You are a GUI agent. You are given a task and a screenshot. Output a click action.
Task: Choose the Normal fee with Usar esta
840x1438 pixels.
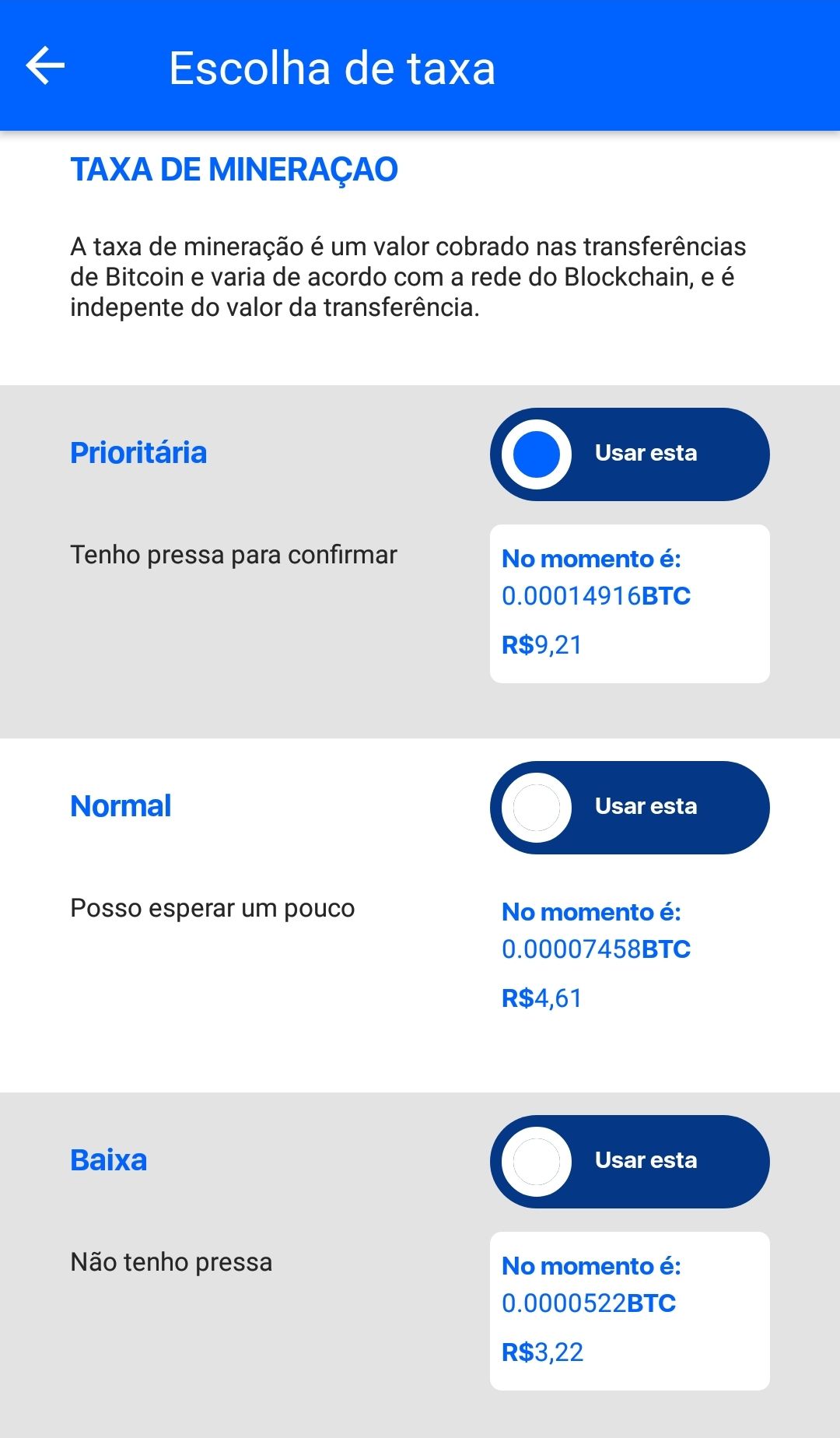(x=629, y=808)
